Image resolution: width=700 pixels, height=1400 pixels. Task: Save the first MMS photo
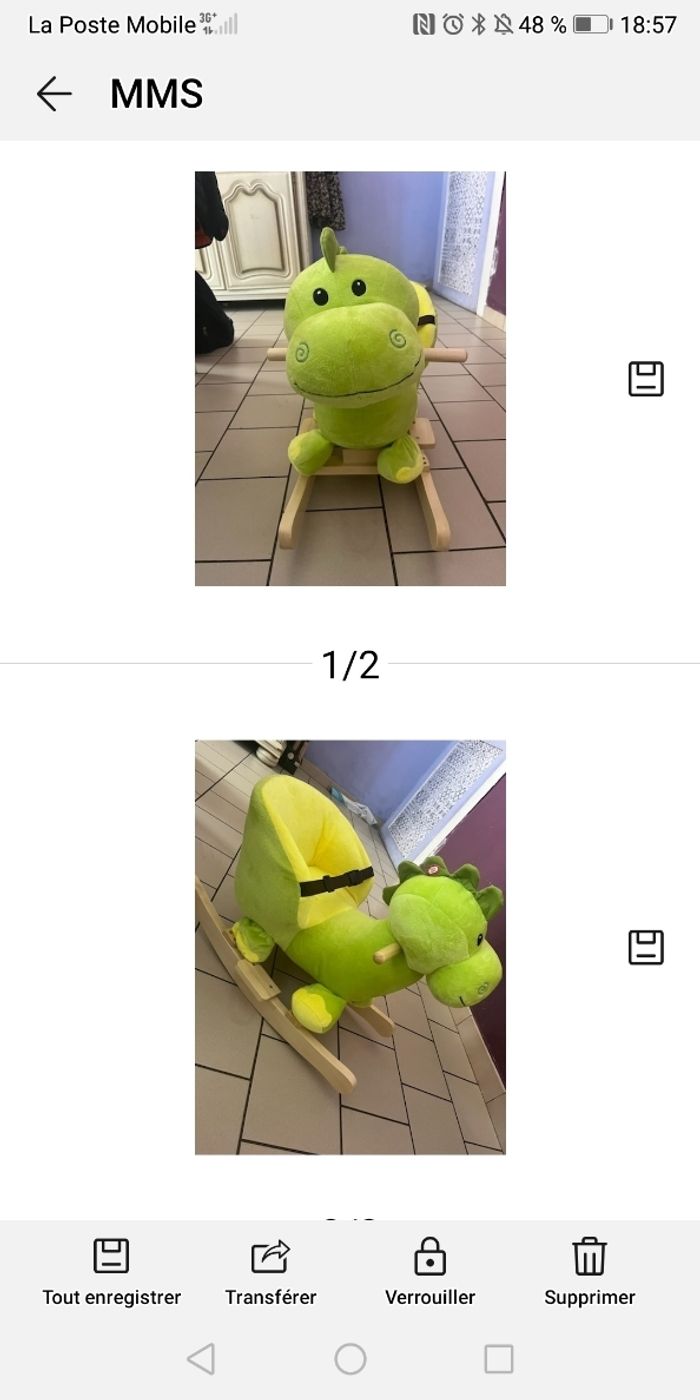click(x=646, y=379)
